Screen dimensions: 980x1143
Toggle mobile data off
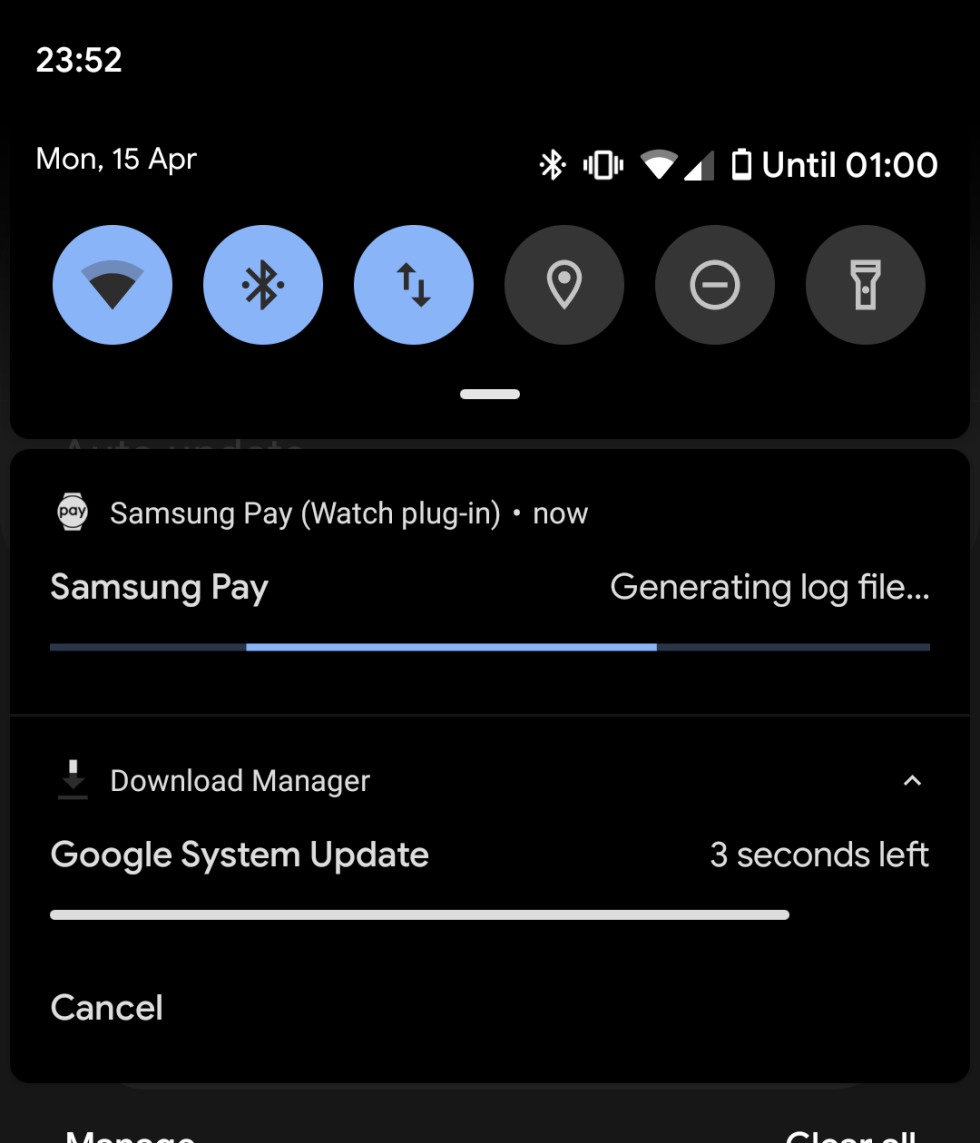(x=414, y=285)
